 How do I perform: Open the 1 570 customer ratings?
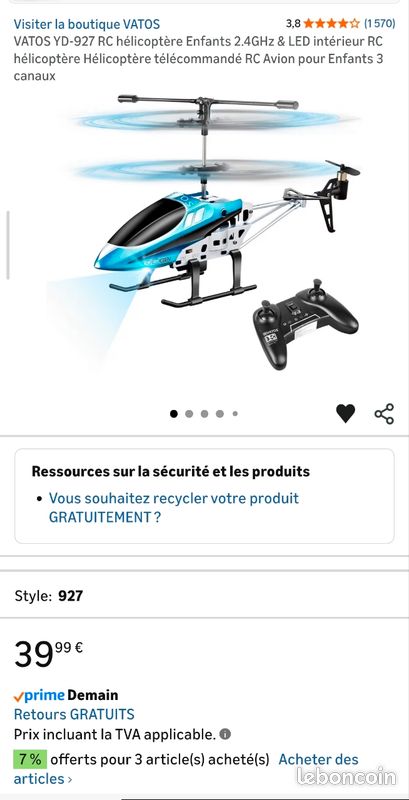tap(379, 23)
